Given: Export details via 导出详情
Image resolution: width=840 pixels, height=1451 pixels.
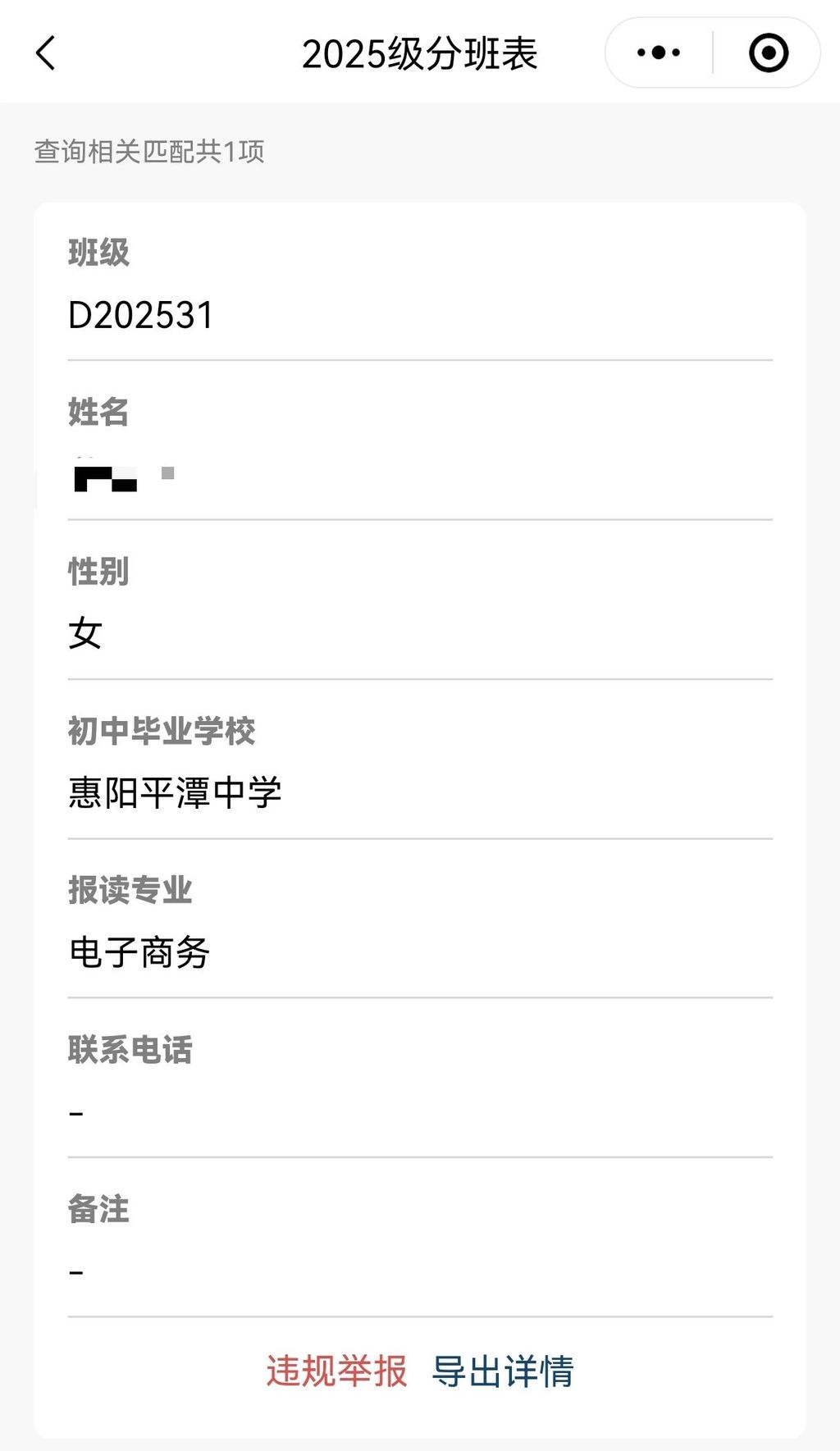Looking at the screenshot, I should point(503,1371).
